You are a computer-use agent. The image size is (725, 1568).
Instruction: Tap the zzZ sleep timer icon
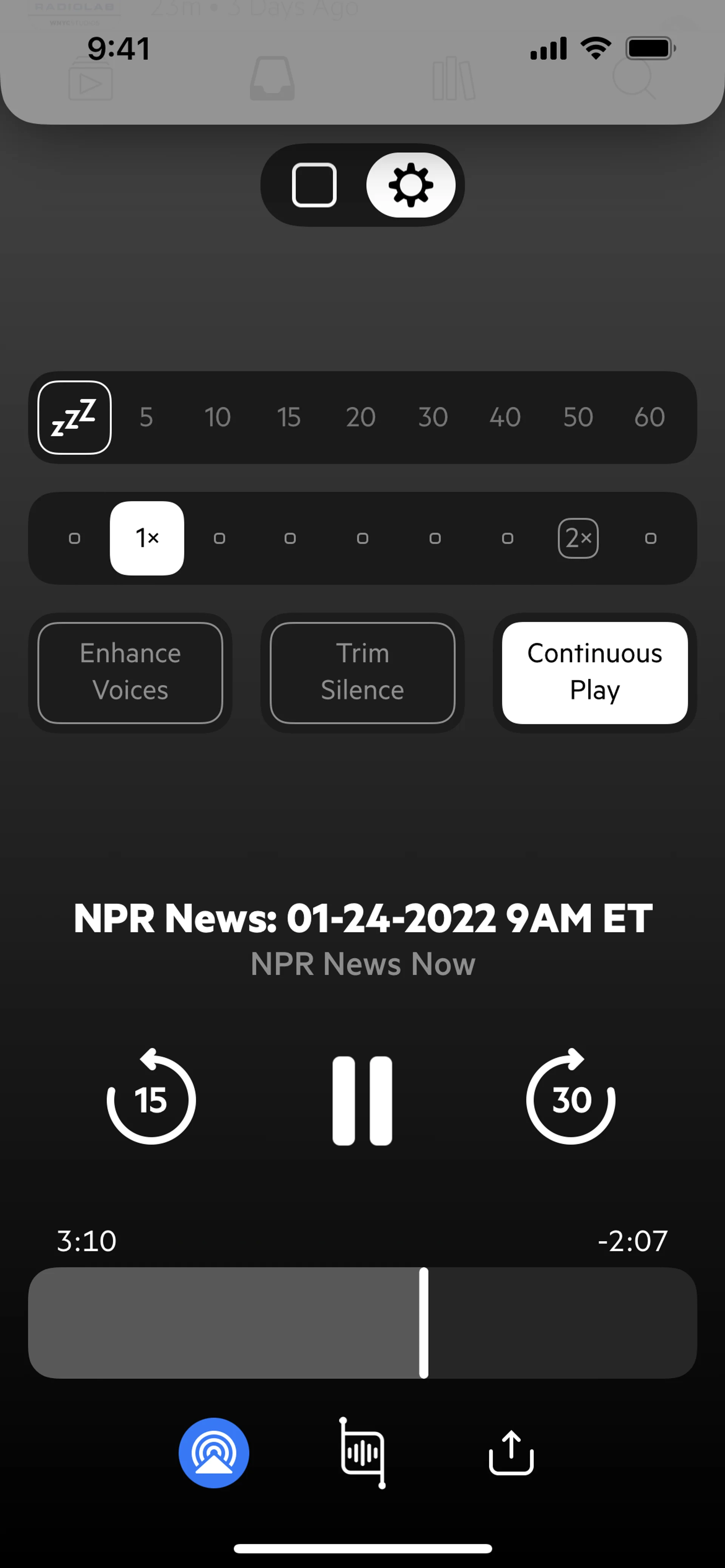pos(74,417)
